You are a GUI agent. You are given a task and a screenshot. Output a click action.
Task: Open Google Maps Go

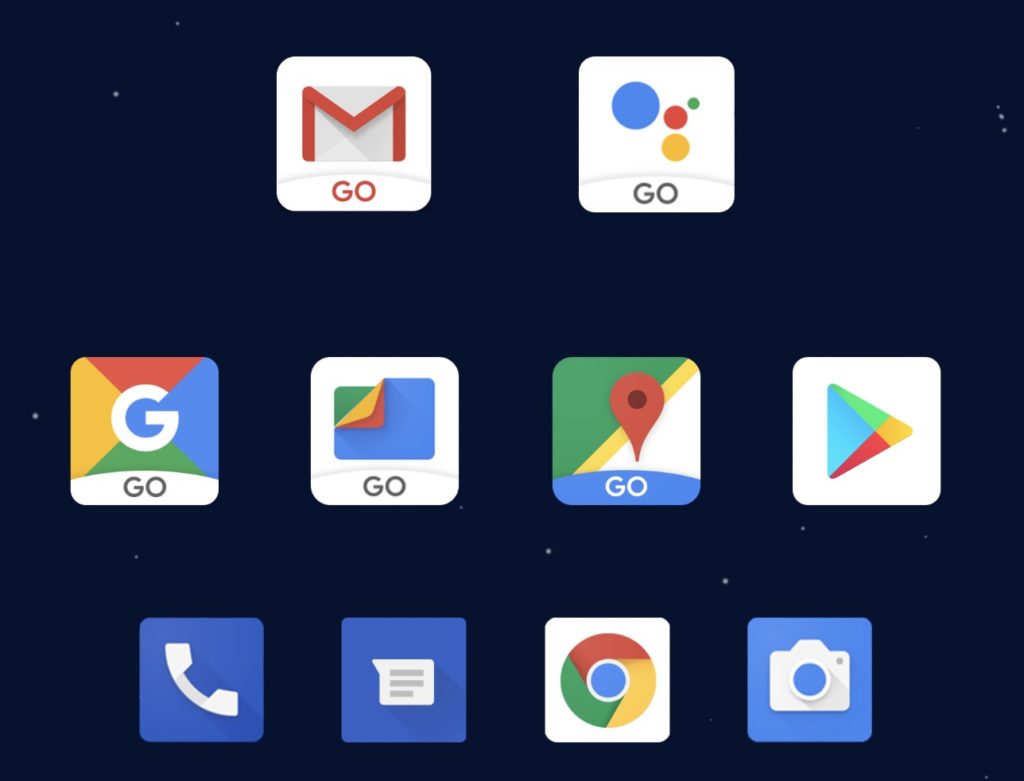tap(626, 431)
